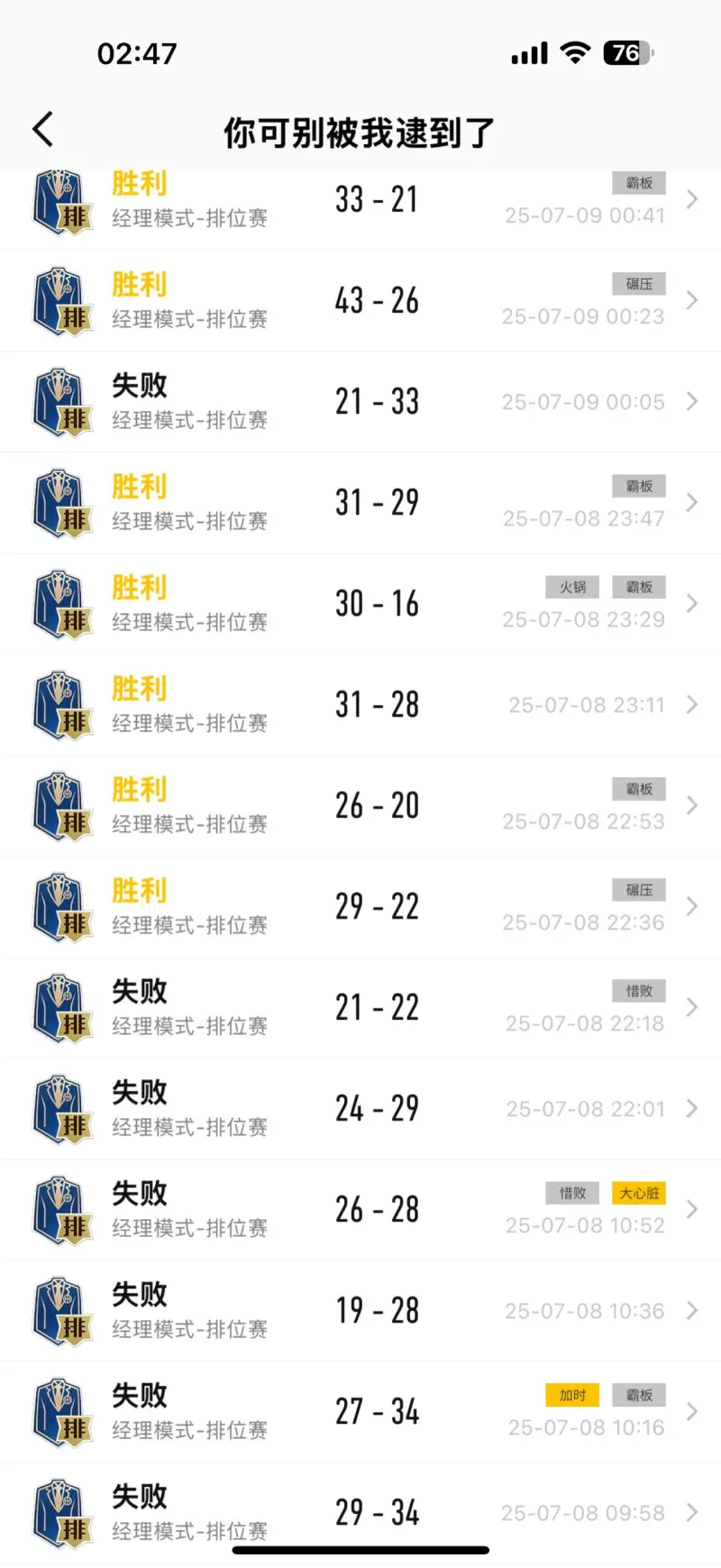View the 21 - 22 narrow loss
Image resolution: width=721 pixels, height=1568 pixels.
click(x=360, y=1007)
